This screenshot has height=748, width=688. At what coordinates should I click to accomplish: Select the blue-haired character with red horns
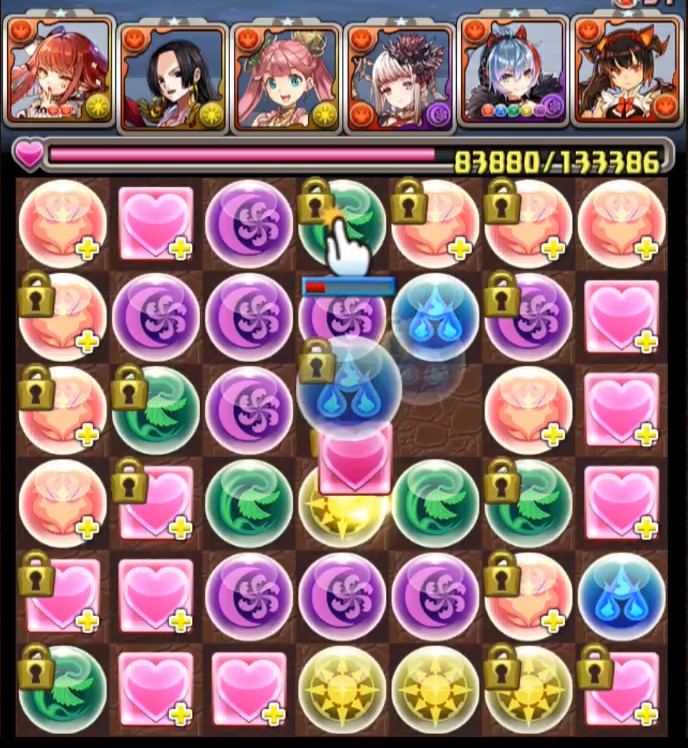(x=513, y=73)
